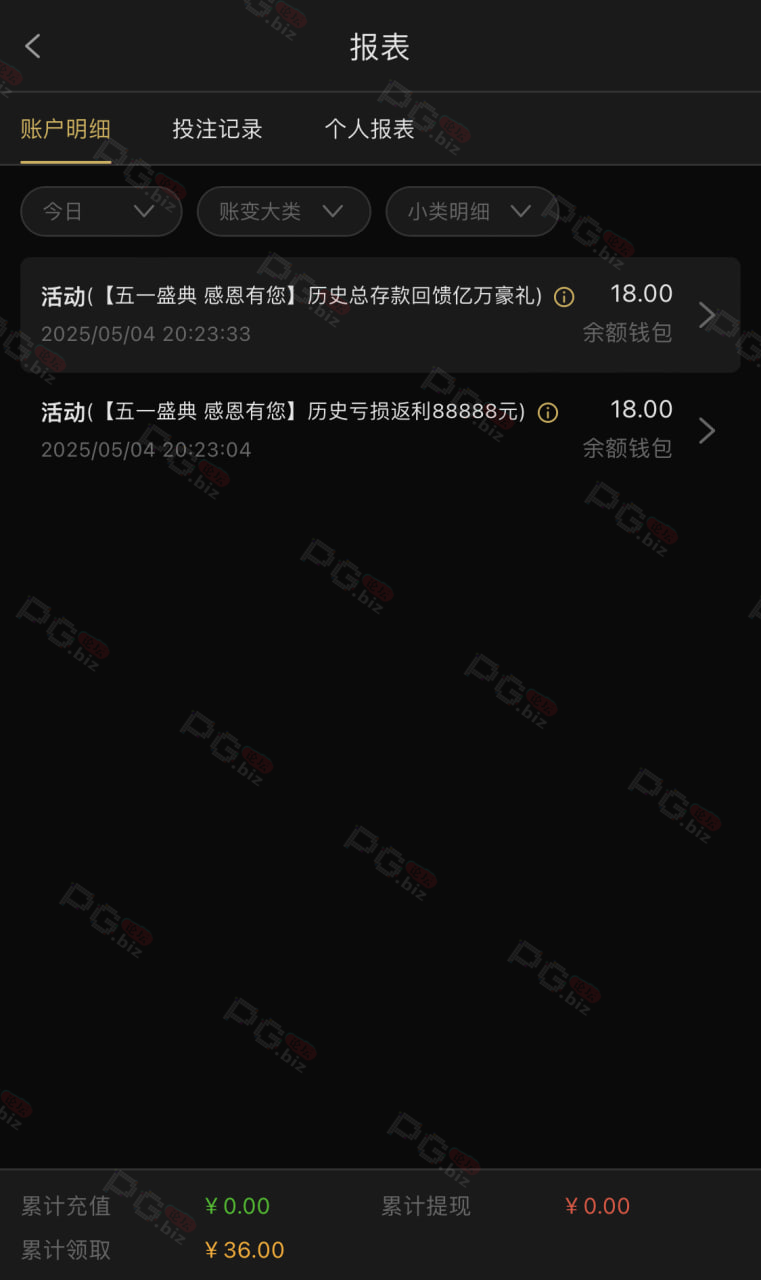Go back using the top-left arrow
761x1280 pixels.
(33, 46)
